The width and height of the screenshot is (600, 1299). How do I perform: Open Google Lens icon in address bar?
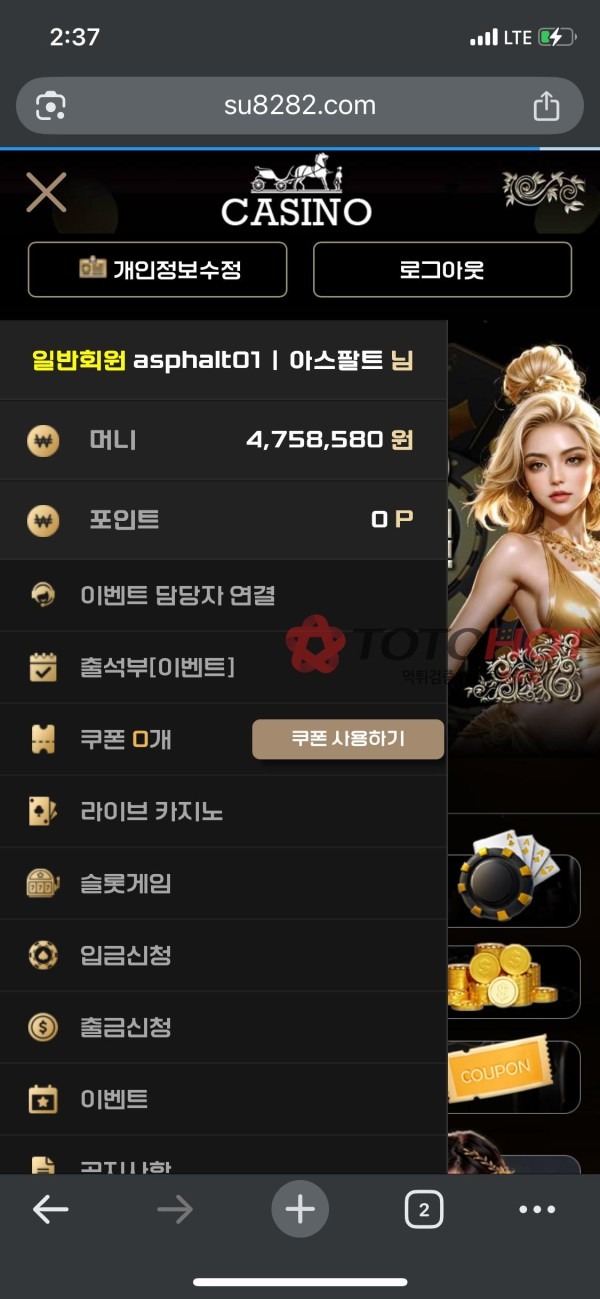click(51, 106)
